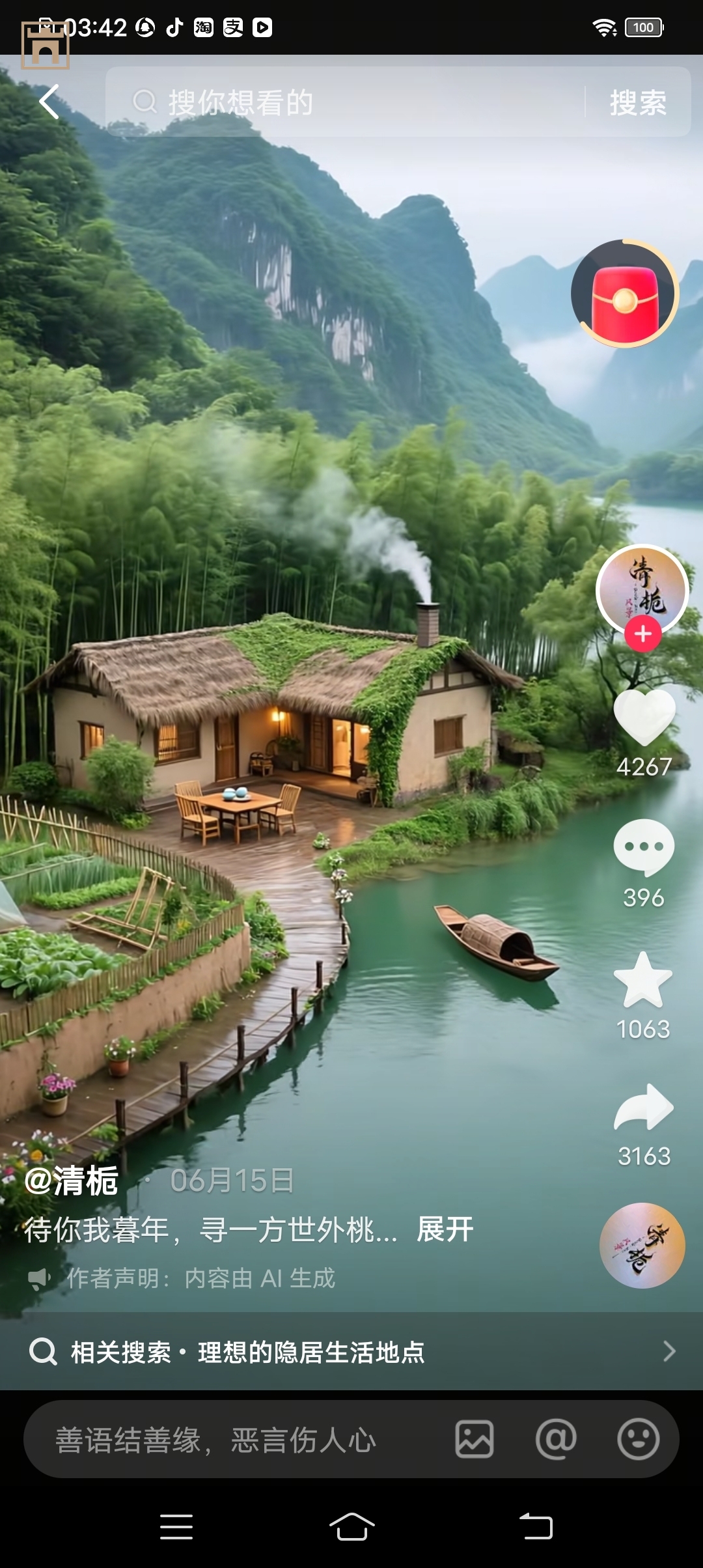Viewport: 703px width, 1568px height.
Task: Type a comment in 善语结善缘 field
Action: coord(234,1439)
